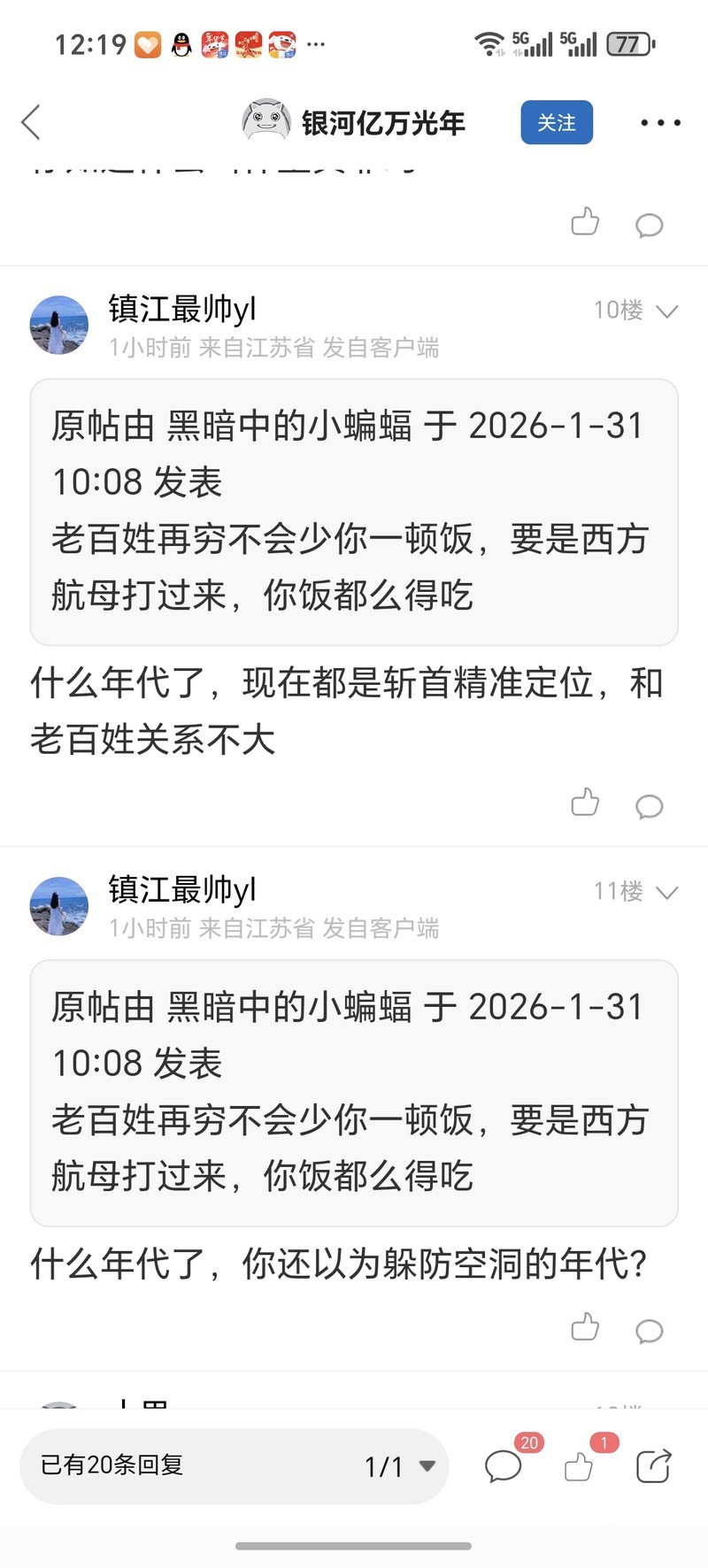Screen dimensions: 708x1568
Task: Tap the 已有20条回复 reply field
Action: (177, 1465)
